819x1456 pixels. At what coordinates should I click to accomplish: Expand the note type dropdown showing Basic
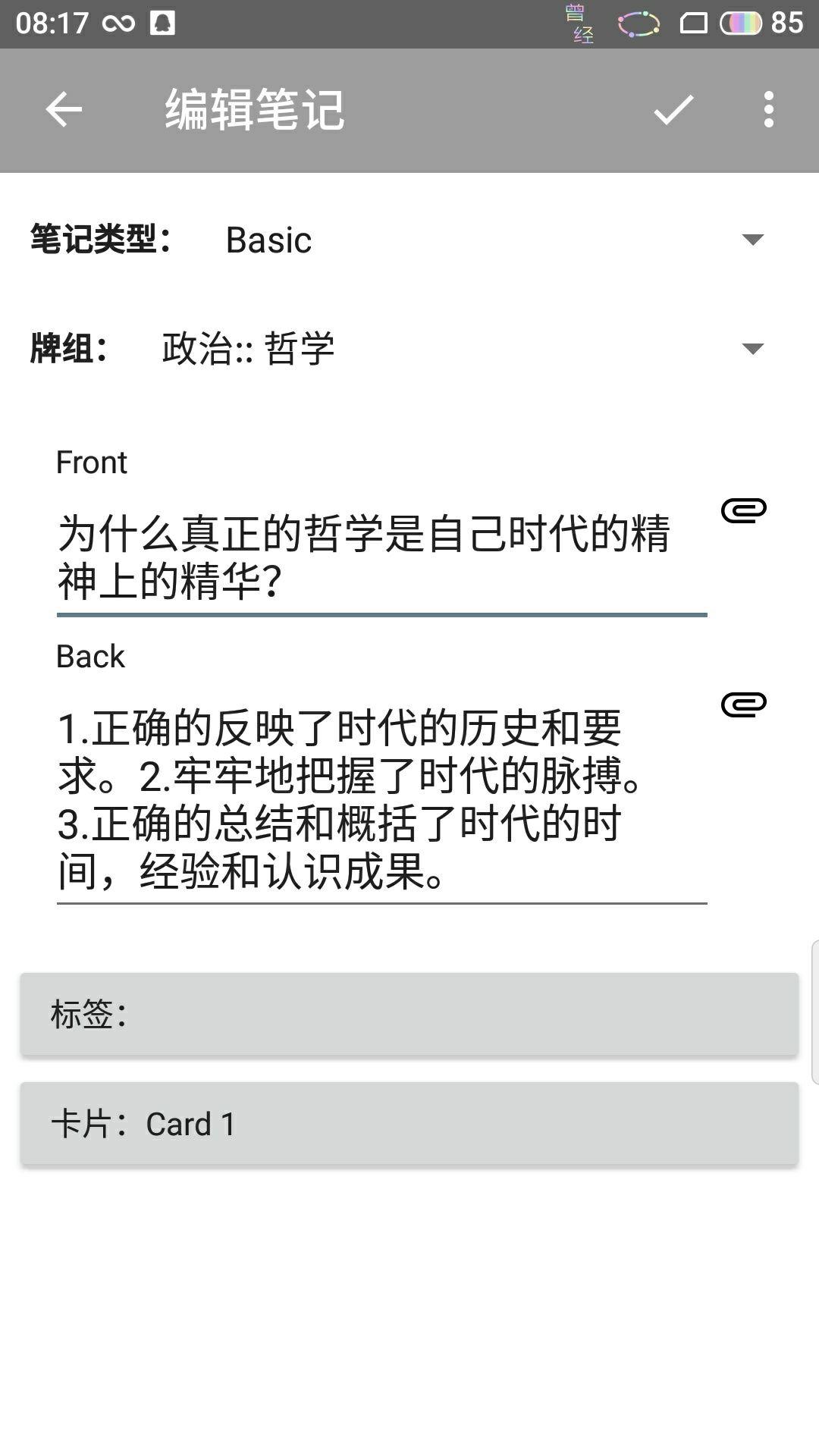493,240
